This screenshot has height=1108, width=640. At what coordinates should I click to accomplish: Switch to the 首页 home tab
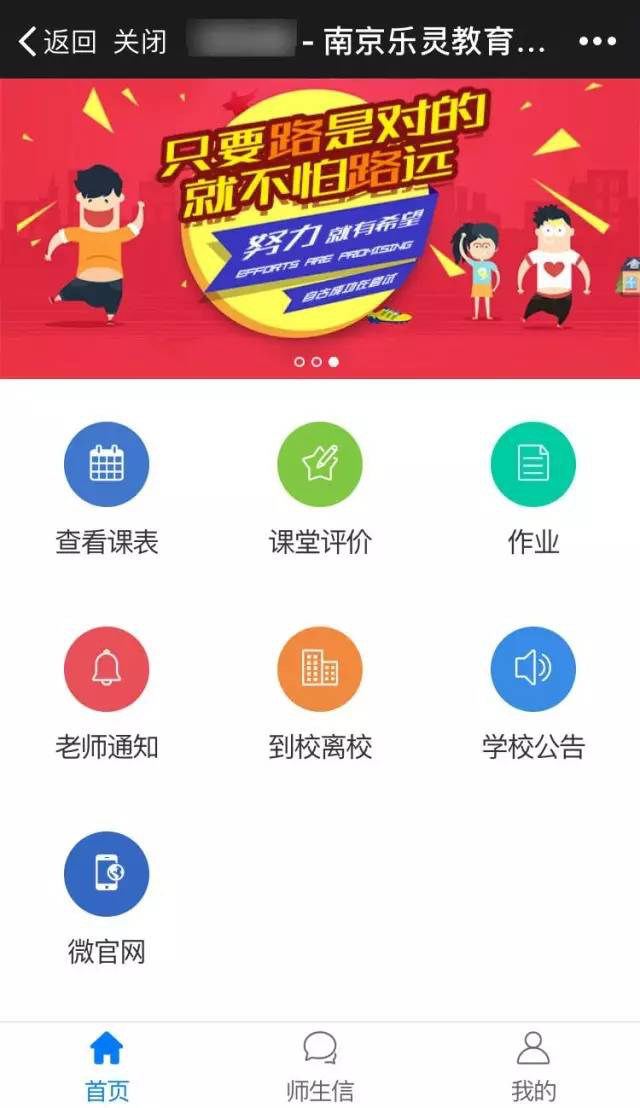tap(106, 1065)
